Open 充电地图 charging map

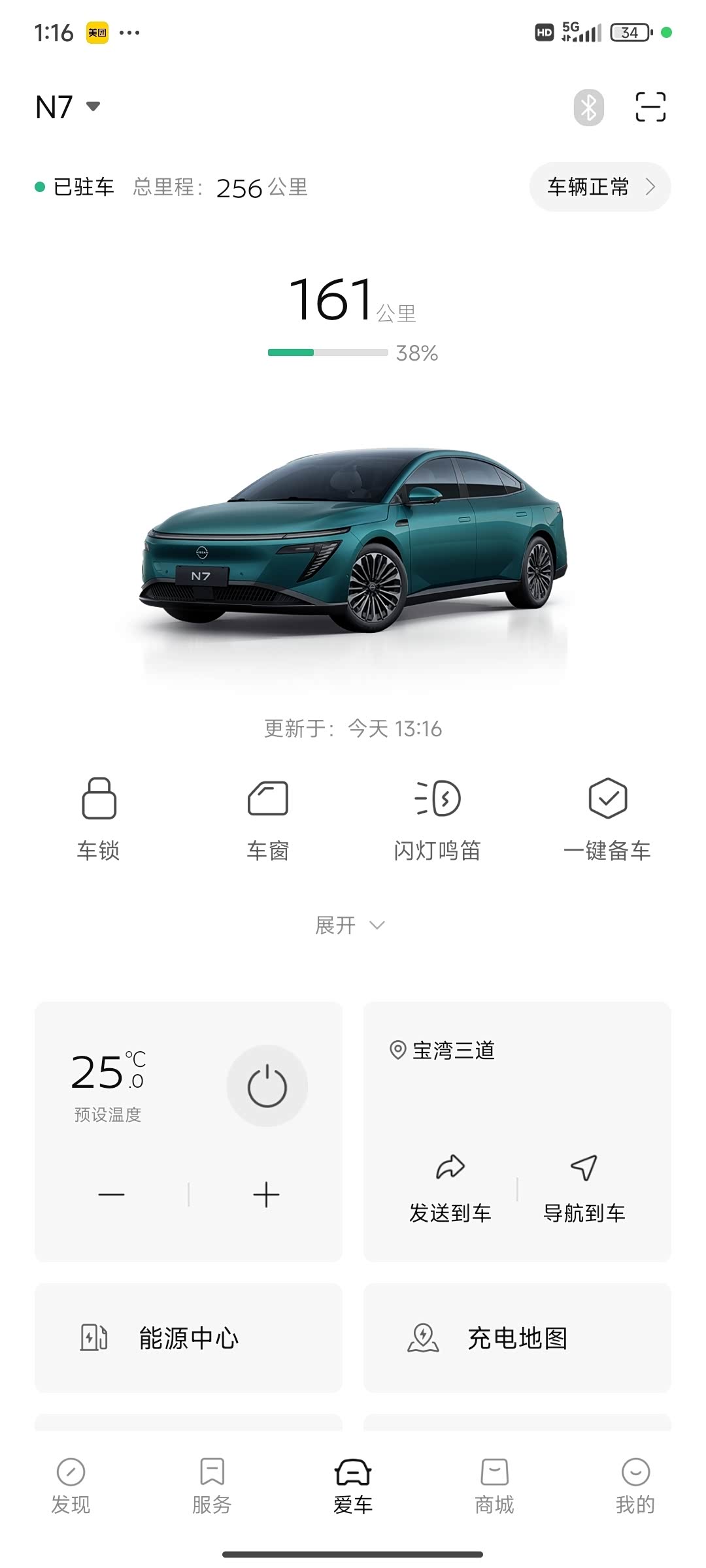[517, 1338]
